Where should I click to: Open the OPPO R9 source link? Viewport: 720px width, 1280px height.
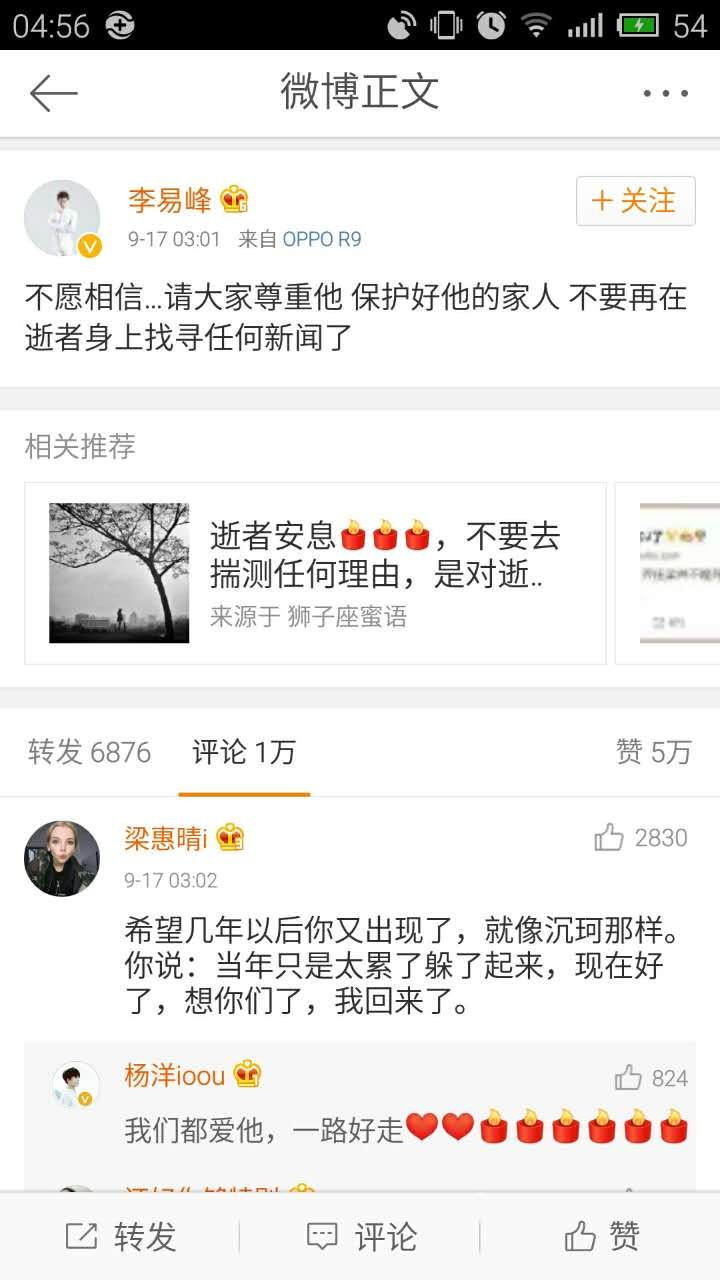(x=321, y=240)
